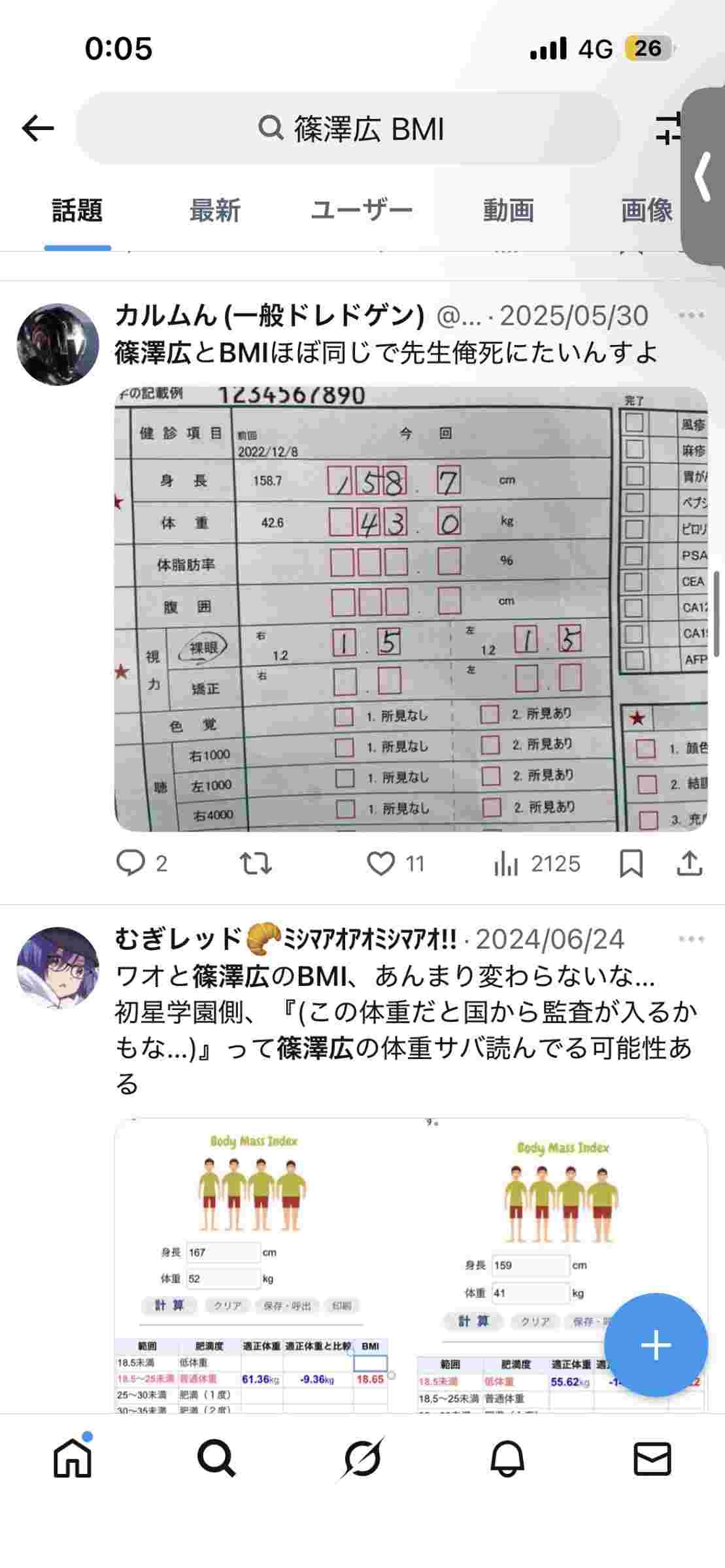Share カルムん's post
Image resolution: width=725 pixels, height=1568 pixels.
point(689,863)
